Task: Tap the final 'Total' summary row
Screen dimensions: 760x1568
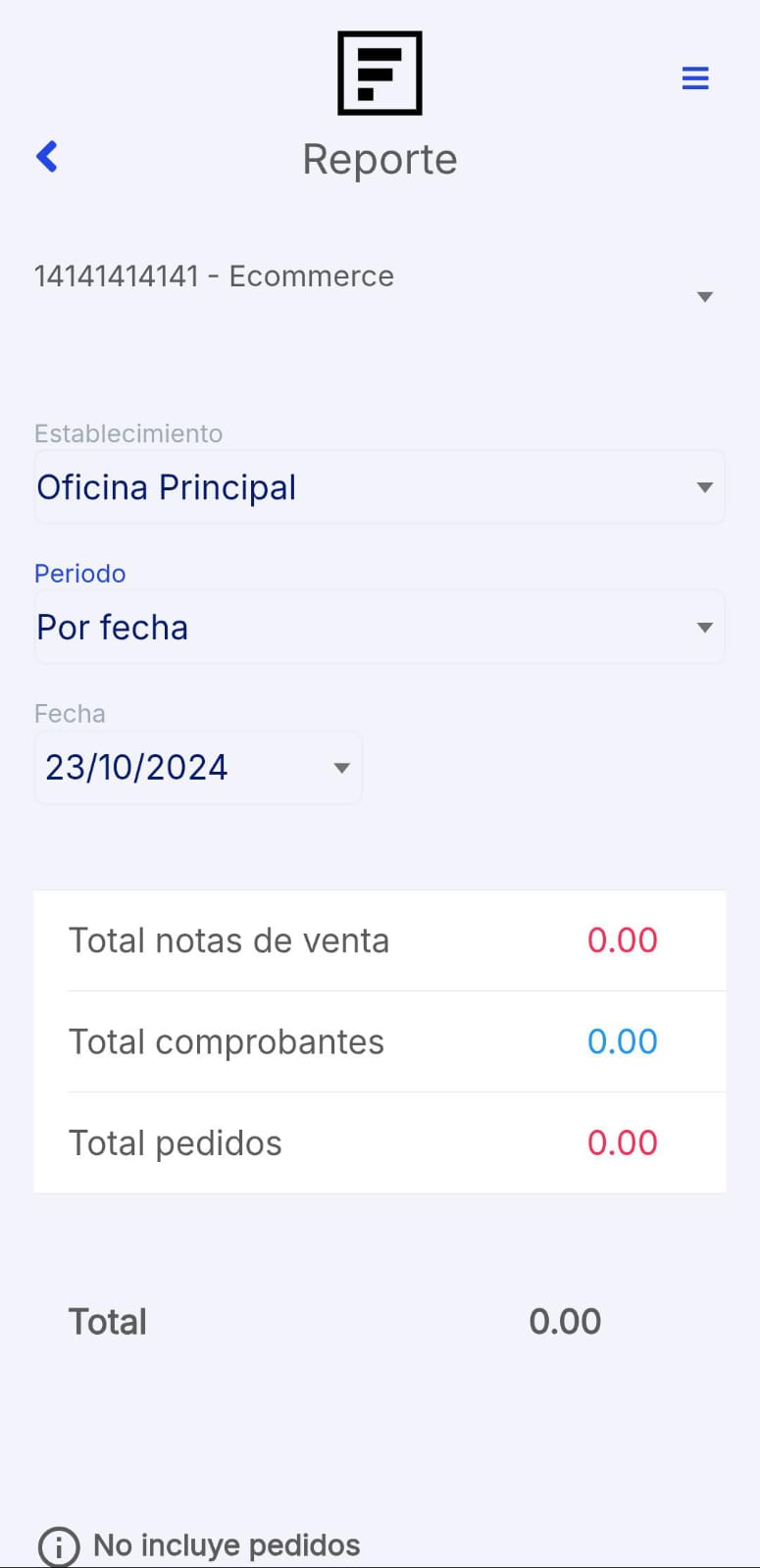Action: coord(108,1321)
